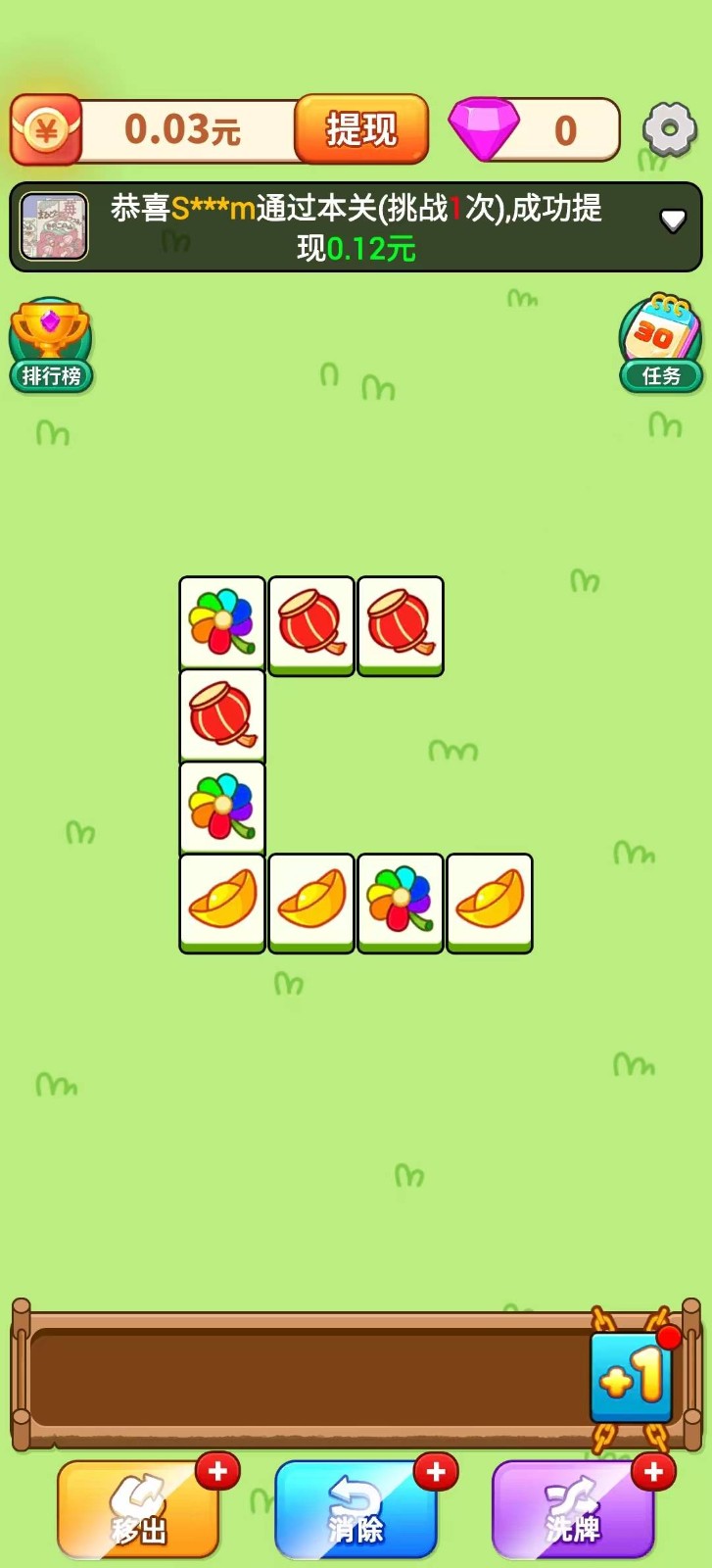Use the 移出 move-out power-up
The width and height of the screenshot is (712, 1568).
tap(138, 1509)
